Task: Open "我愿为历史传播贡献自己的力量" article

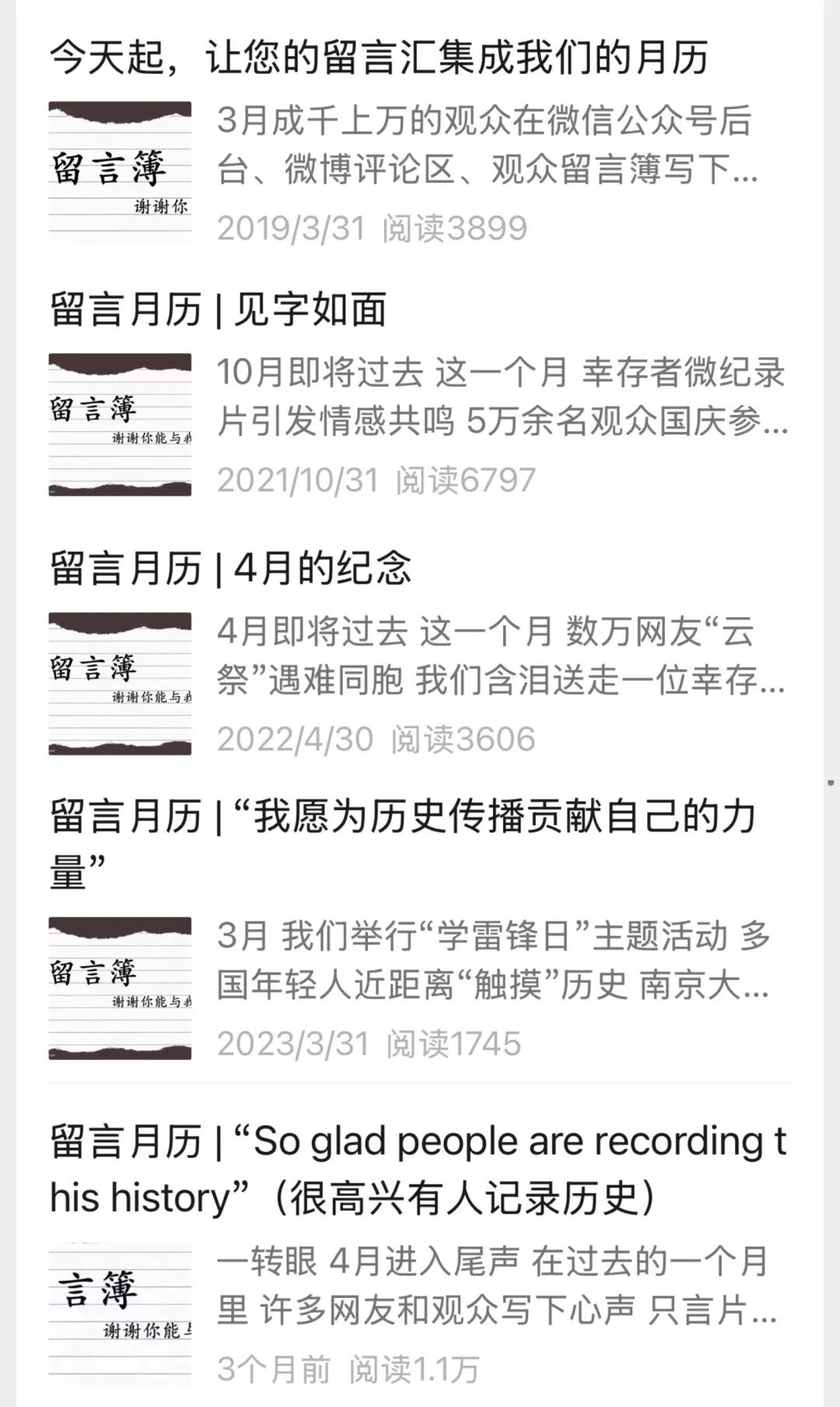Action: click(403, 819)
